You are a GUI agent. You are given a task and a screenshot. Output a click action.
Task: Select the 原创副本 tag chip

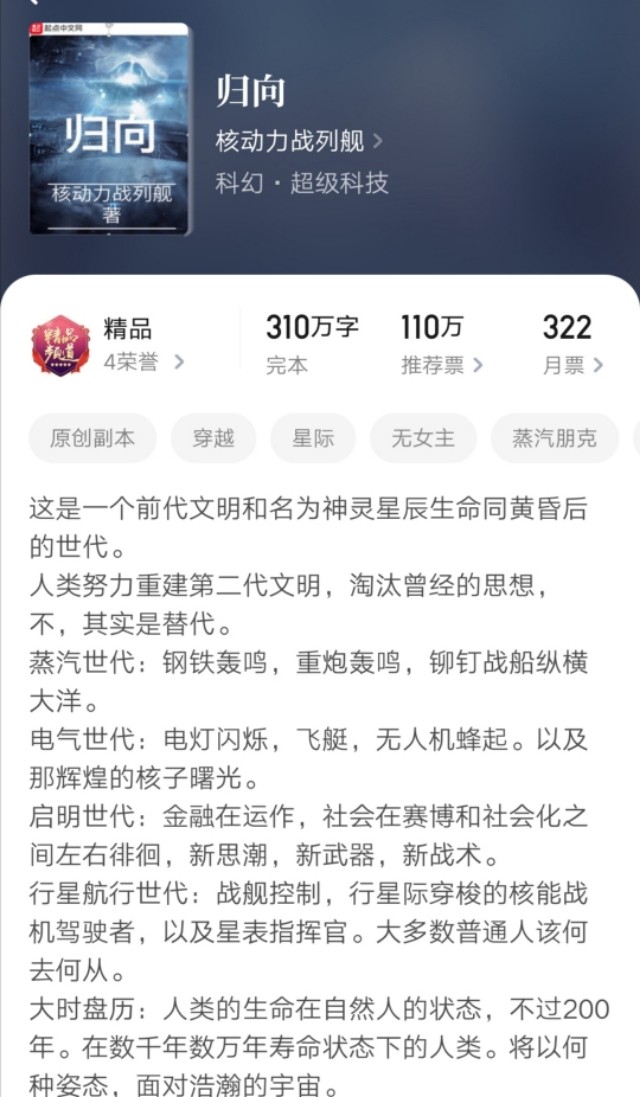click(92, 439)
